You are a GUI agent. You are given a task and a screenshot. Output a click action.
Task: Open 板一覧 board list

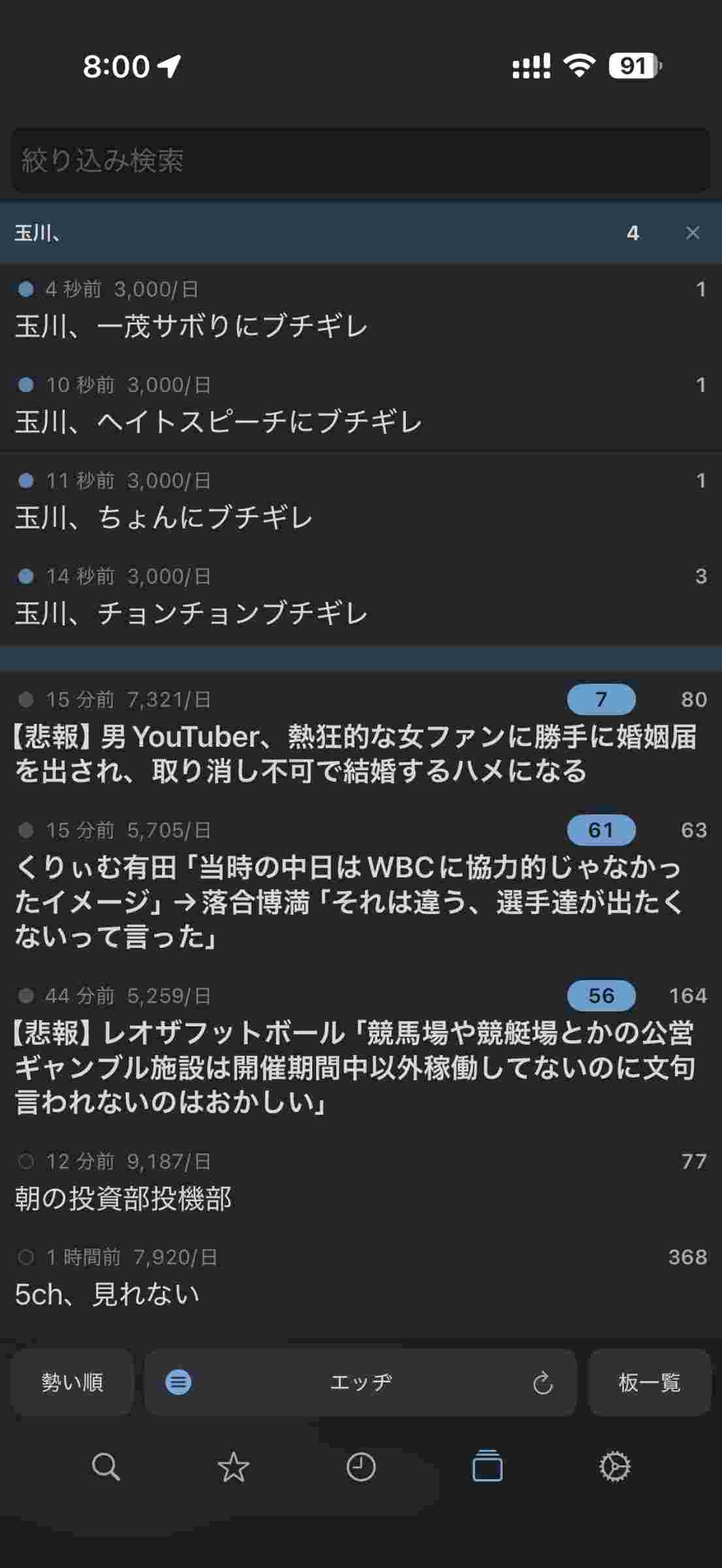(649, 1382)
